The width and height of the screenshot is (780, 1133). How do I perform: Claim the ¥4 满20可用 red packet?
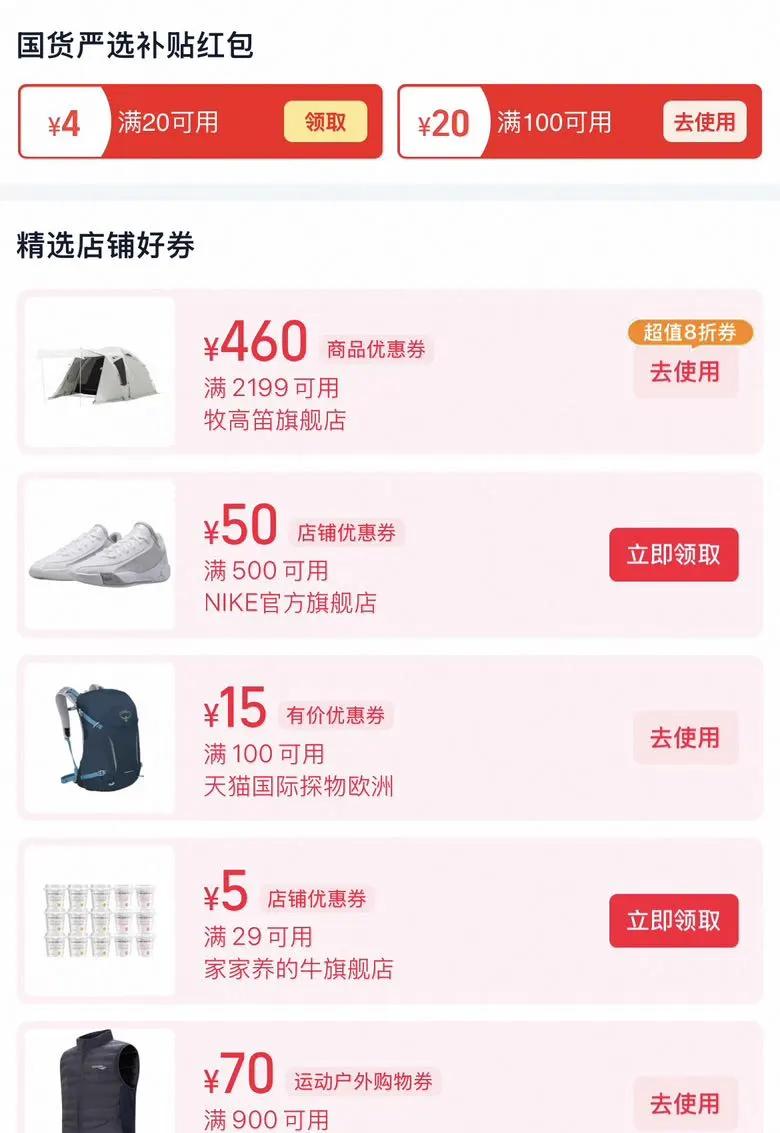point(325,121)
